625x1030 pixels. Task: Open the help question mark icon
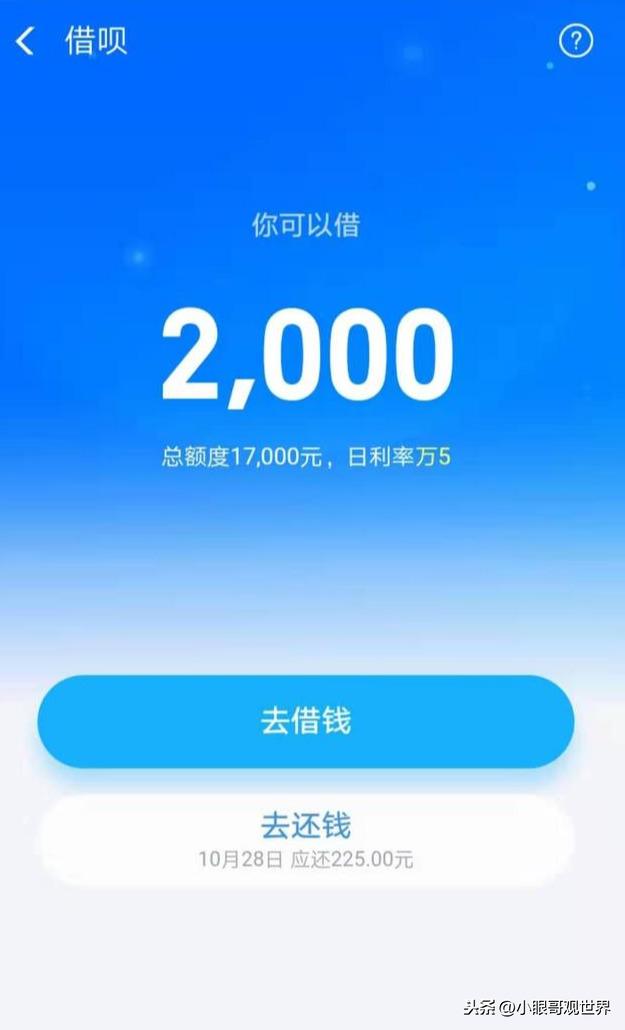click(x=576, y=41)
